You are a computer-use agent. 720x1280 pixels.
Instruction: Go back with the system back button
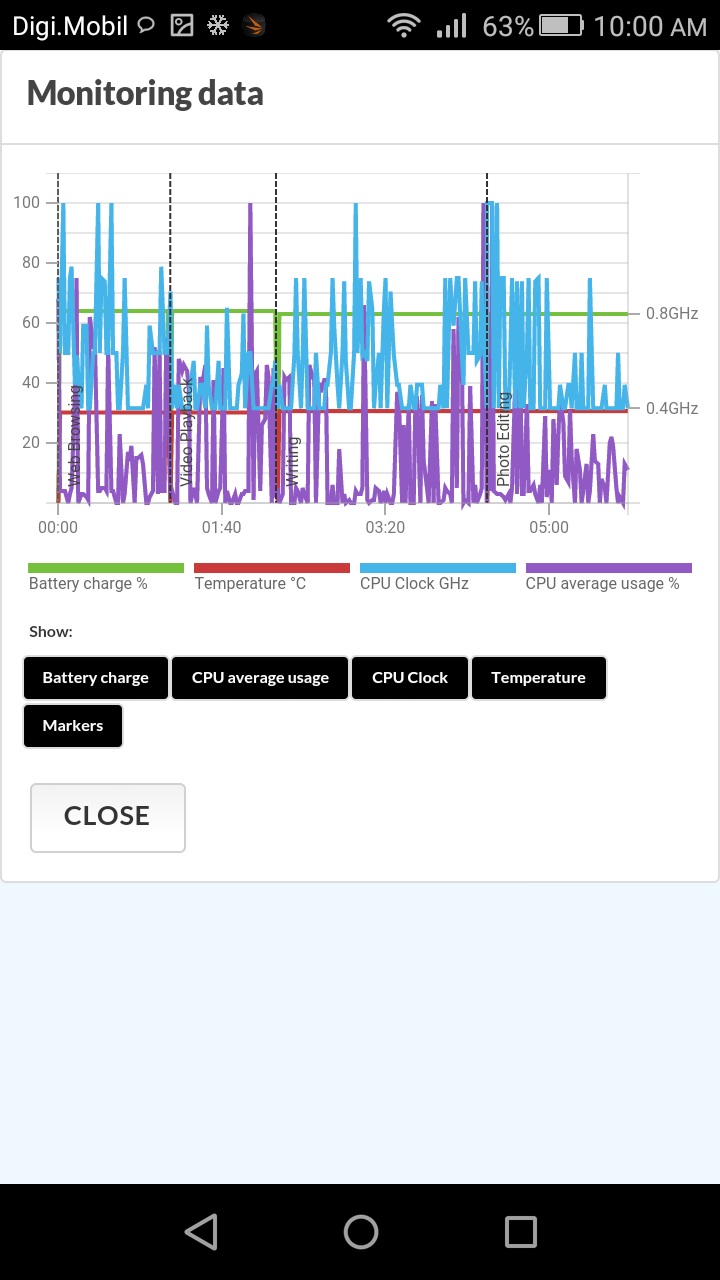pos(201,1231)
